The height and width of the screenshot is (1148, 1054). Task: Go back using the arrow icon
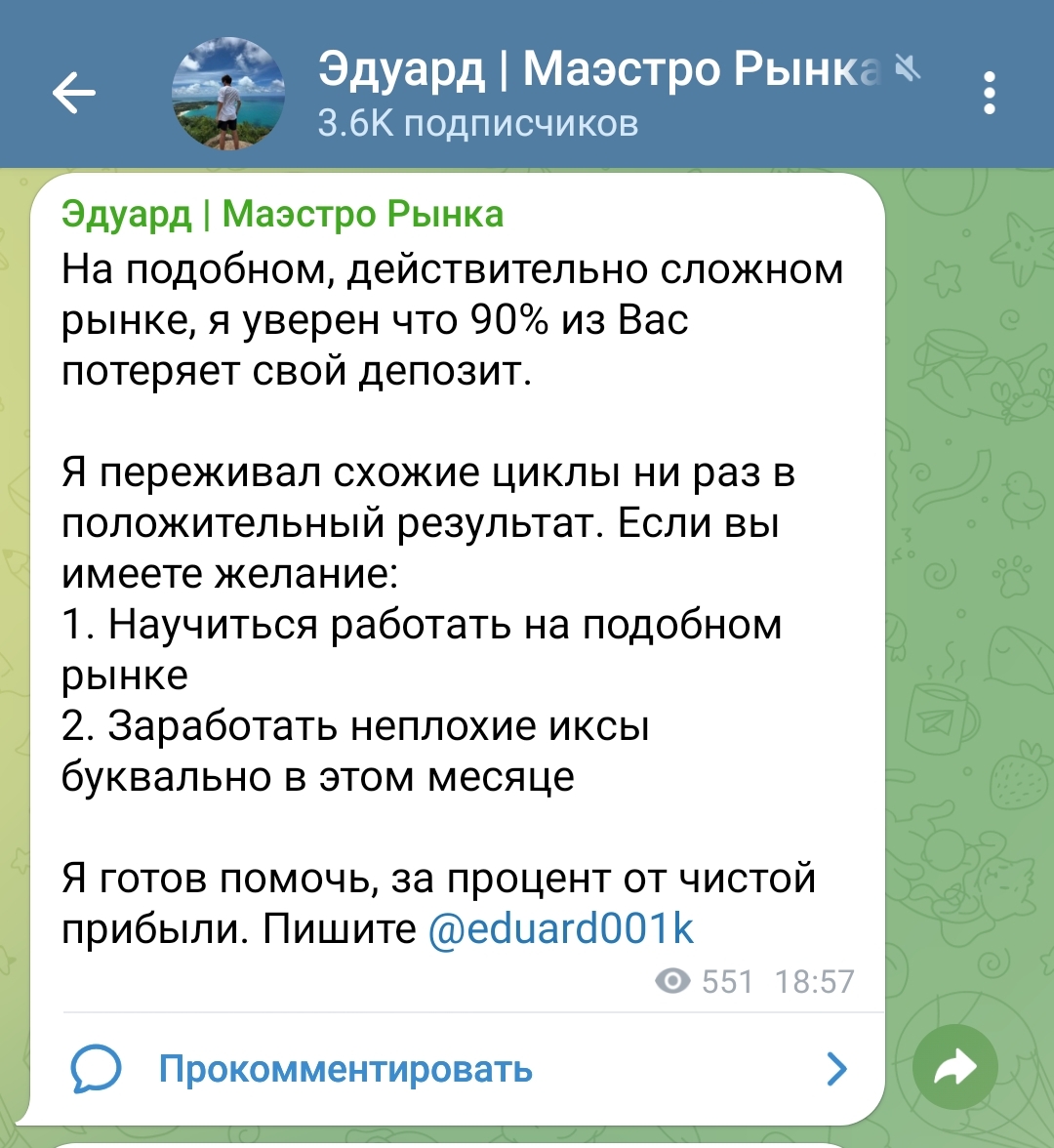(73, 94)
